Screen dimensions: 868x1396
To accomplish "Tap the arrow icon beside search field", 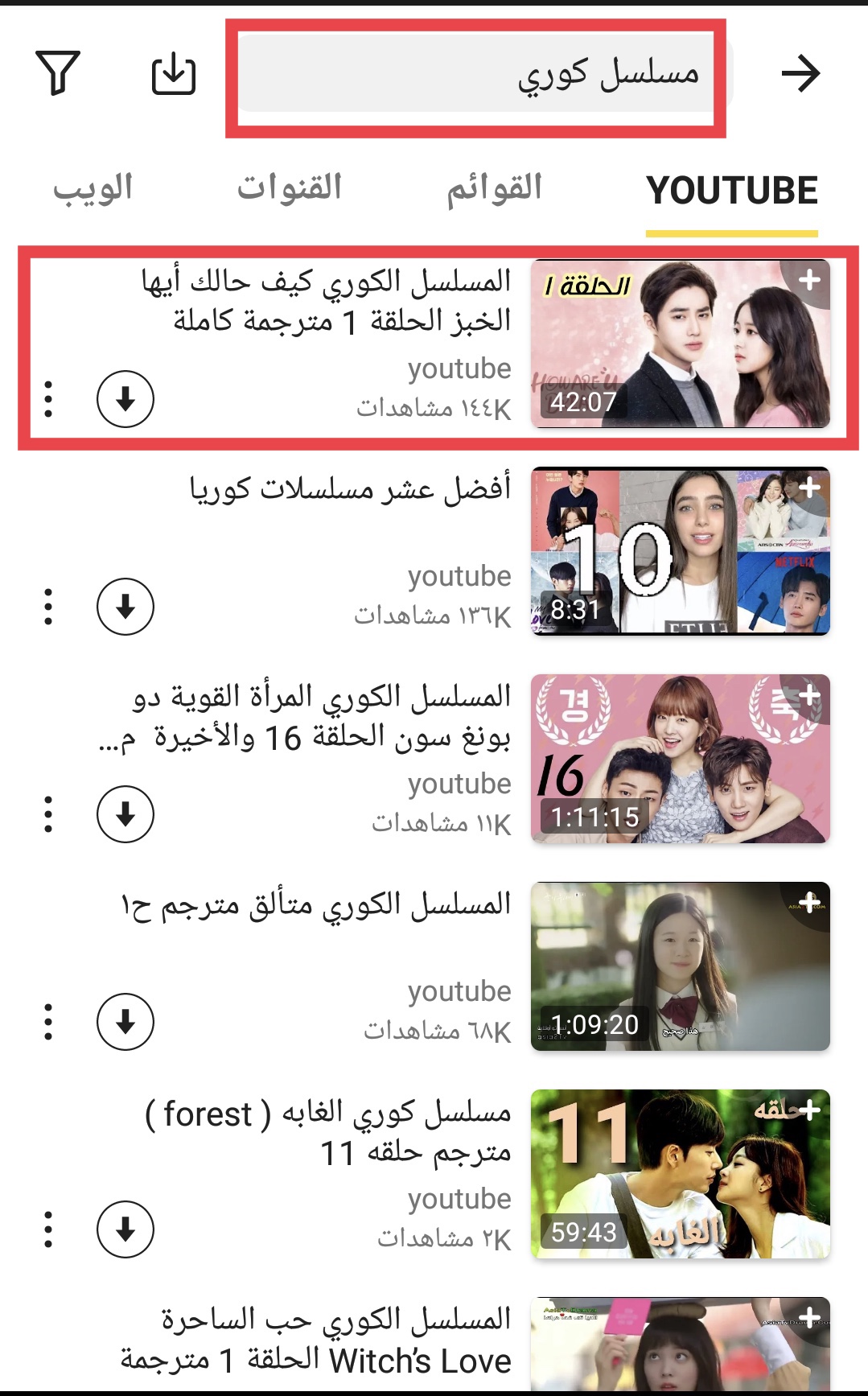I will click(800, 74).
